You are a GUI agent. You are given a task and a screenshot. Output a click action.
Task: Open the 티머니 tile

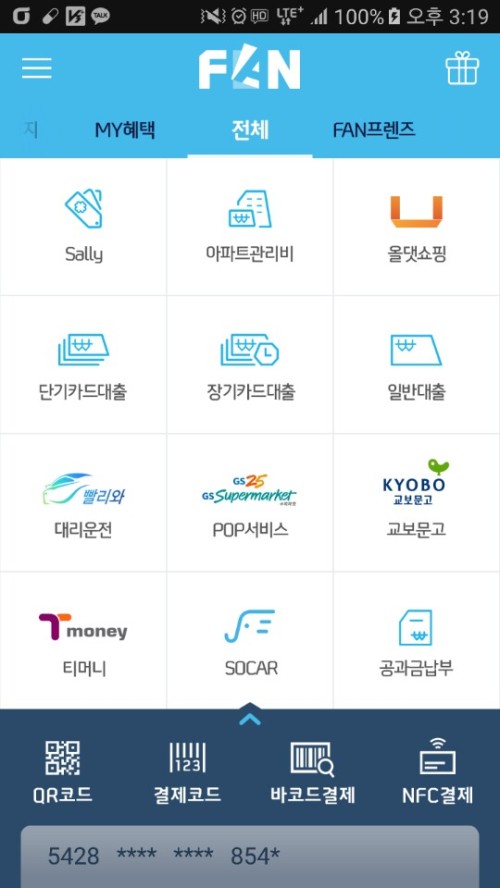(83, 641)
